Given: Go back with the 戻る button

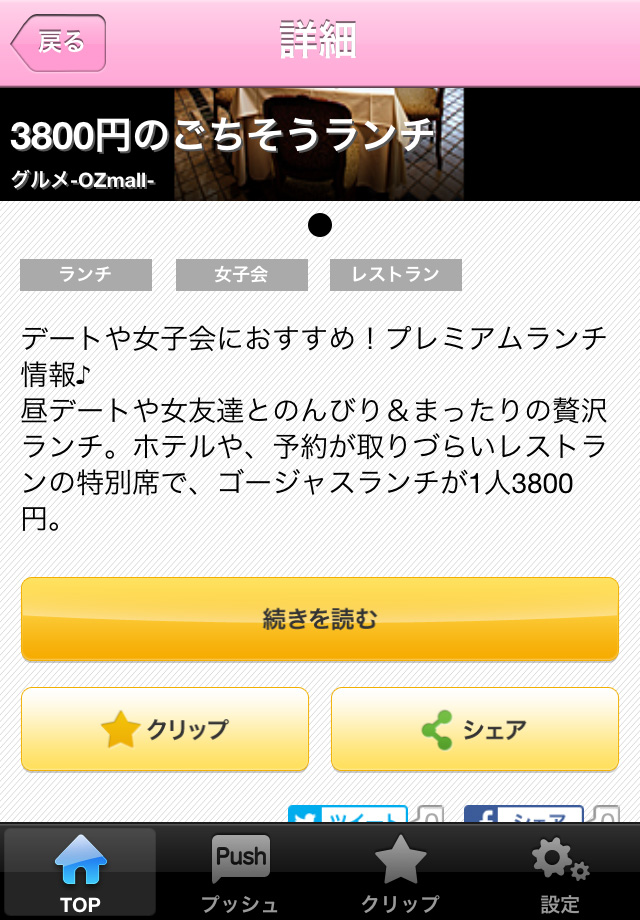Looking at the screenshot, I should tap(59, 43).
